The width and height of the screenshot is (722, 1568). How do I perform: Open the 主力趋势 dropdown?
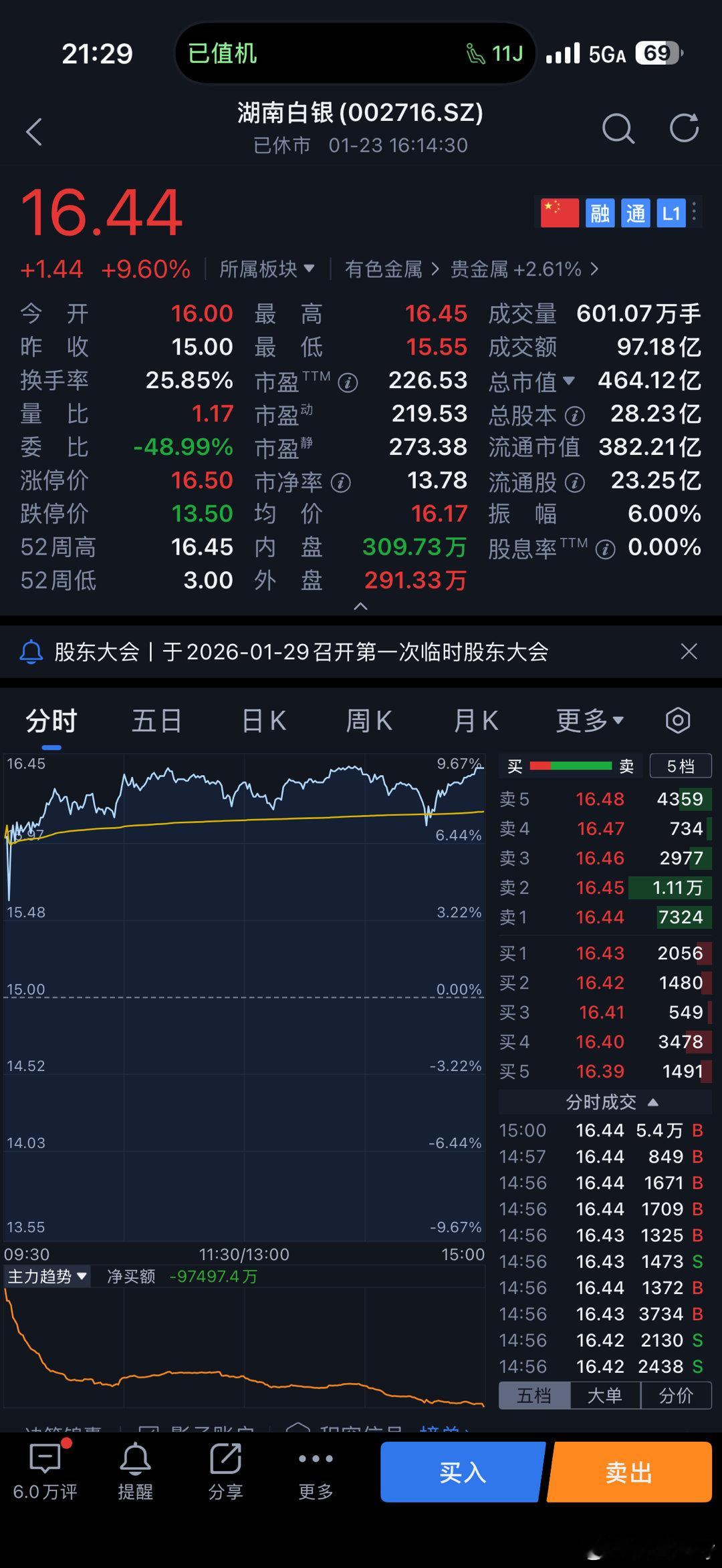point(48,1275)
